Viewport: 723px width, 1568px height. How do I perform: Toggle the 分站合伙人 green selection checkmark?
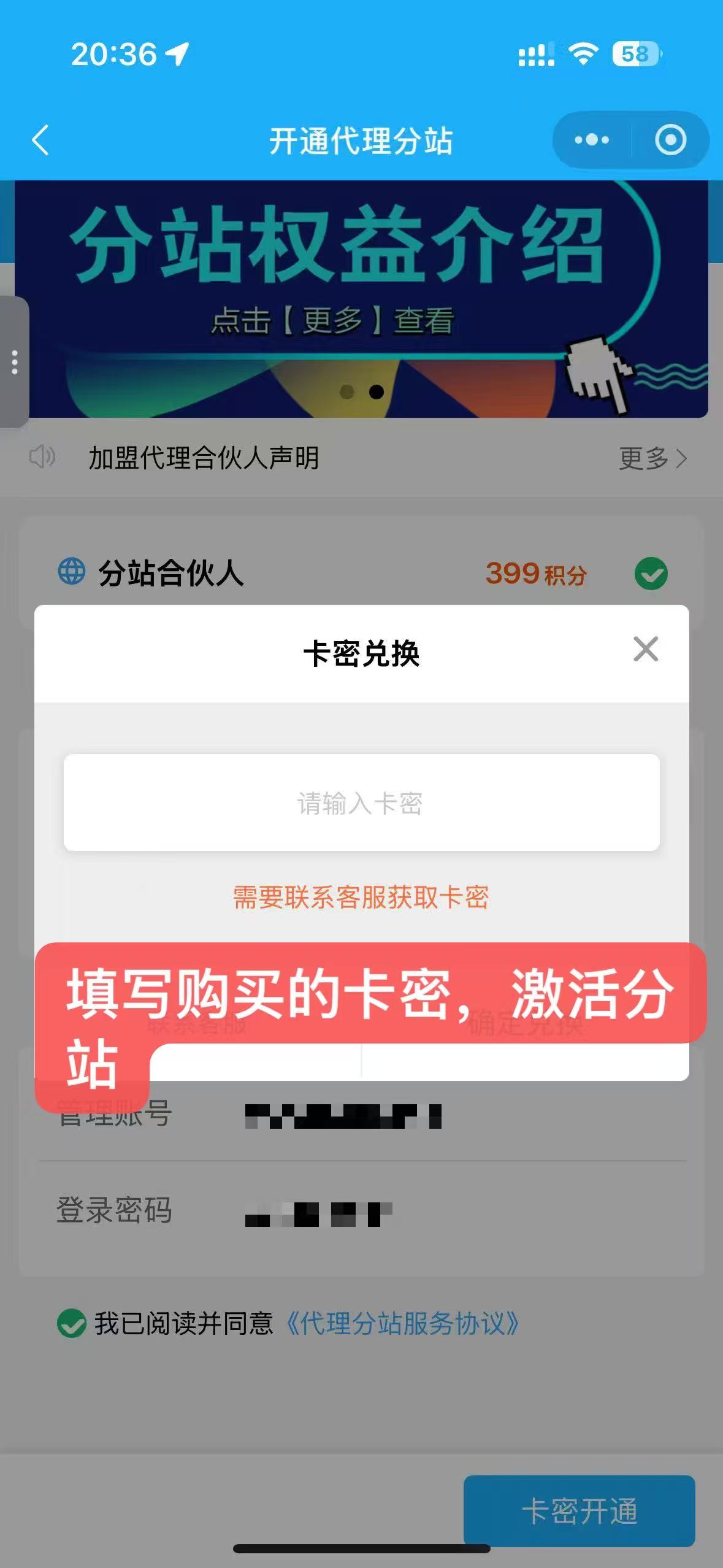pos(652,575)
